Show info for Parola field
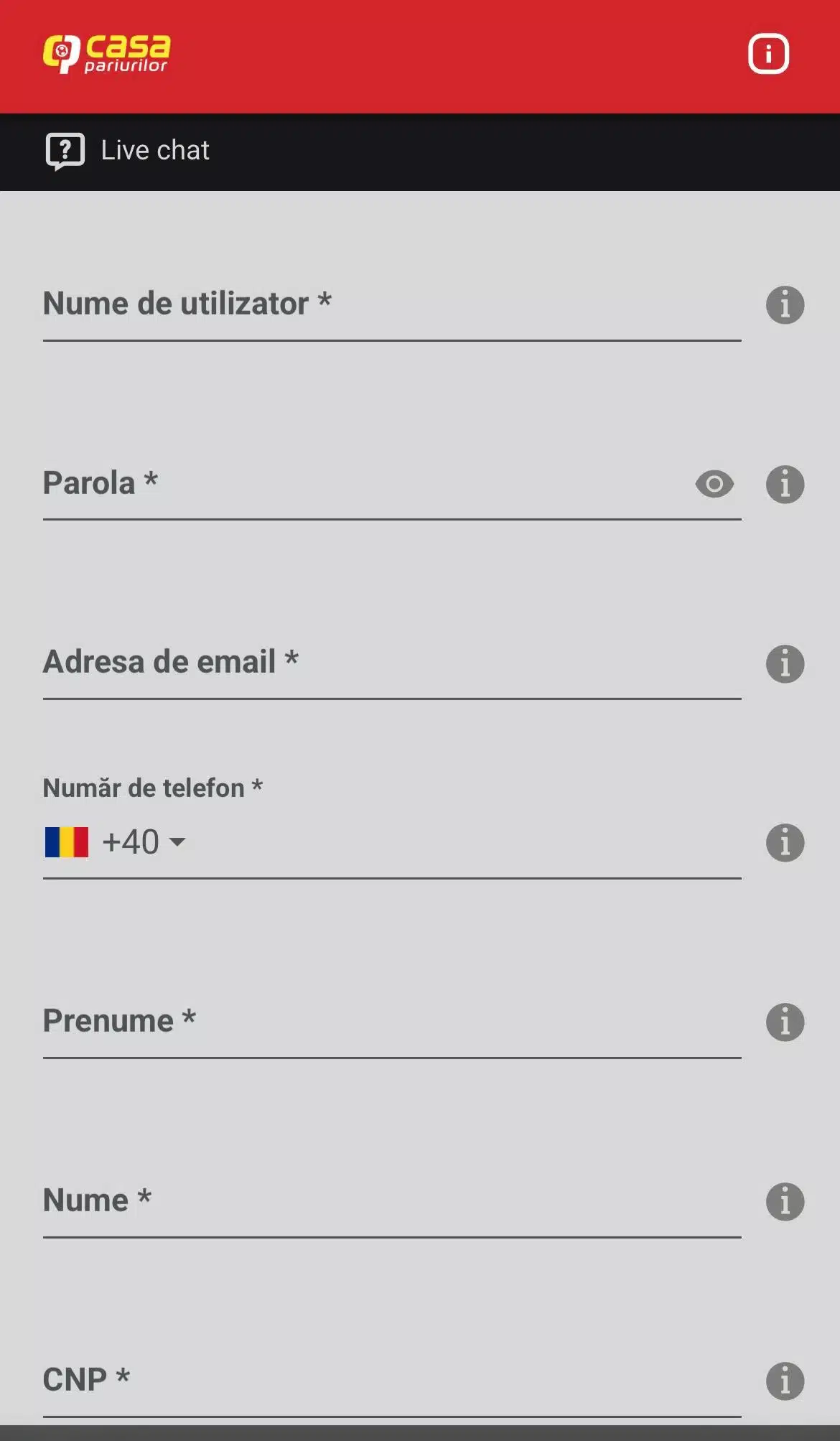The image size is (840, 1441). click(785, 484)
